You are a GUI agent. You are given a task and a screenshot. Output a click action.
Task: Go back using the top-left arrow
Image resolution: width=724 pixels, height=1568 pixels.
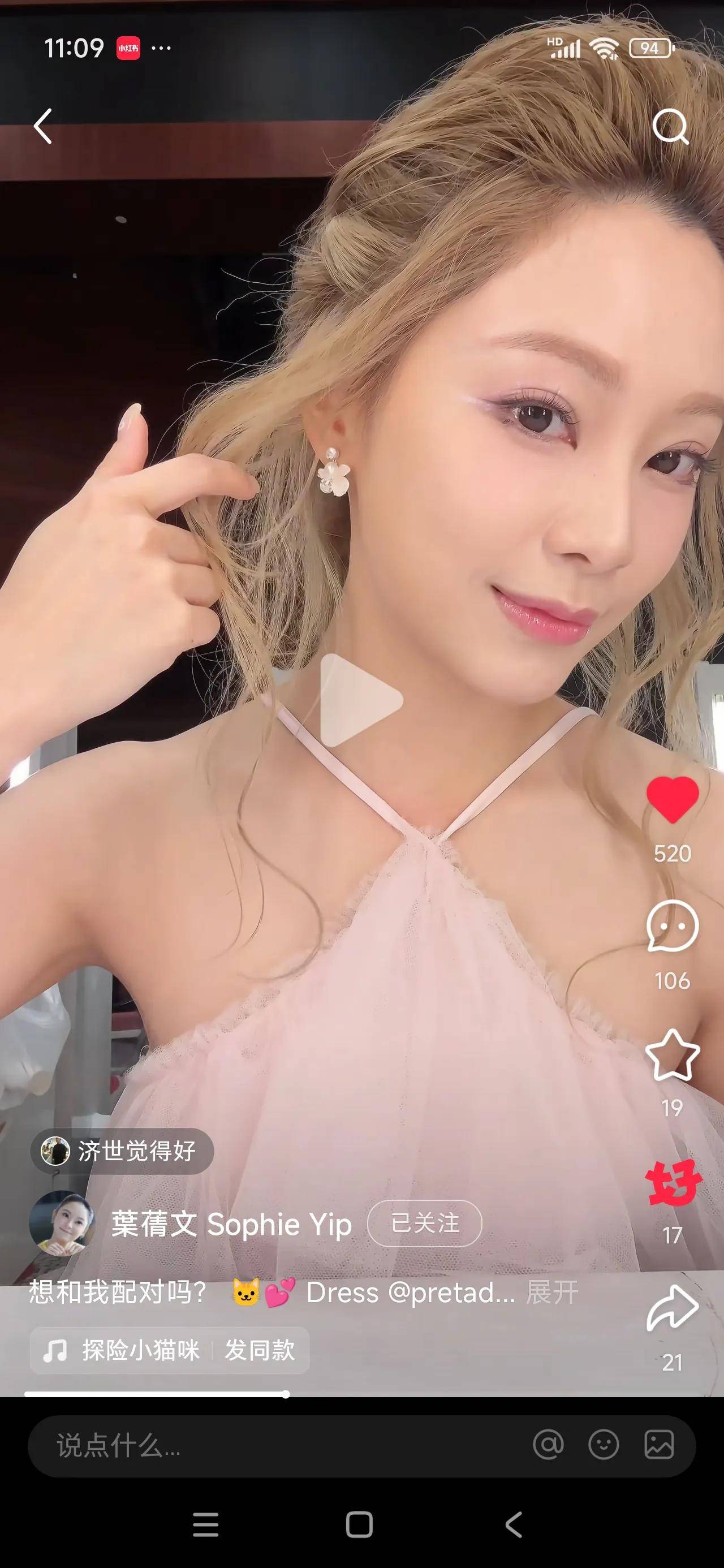point(42,126)
